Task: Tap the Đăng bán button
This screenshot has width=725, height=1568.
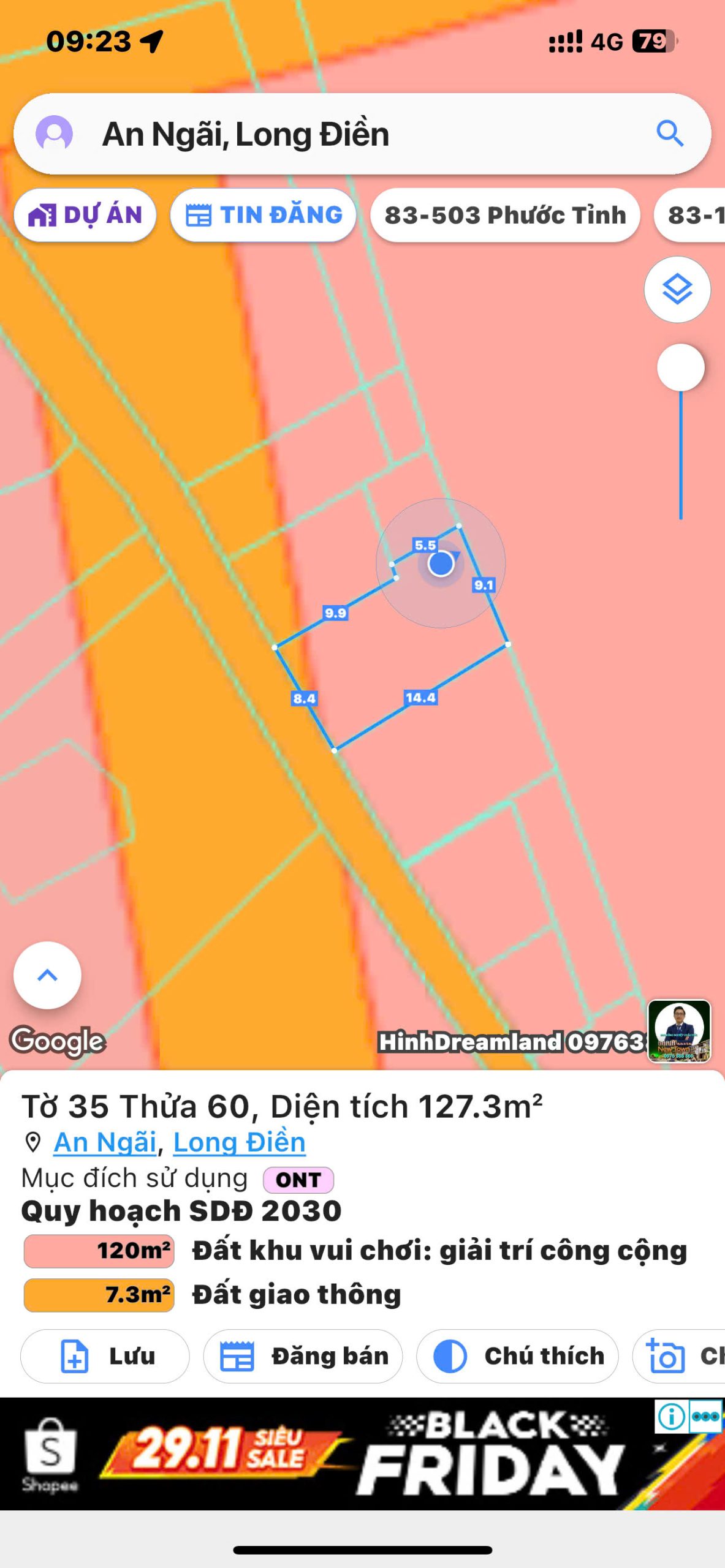Action: (303, 1356)
